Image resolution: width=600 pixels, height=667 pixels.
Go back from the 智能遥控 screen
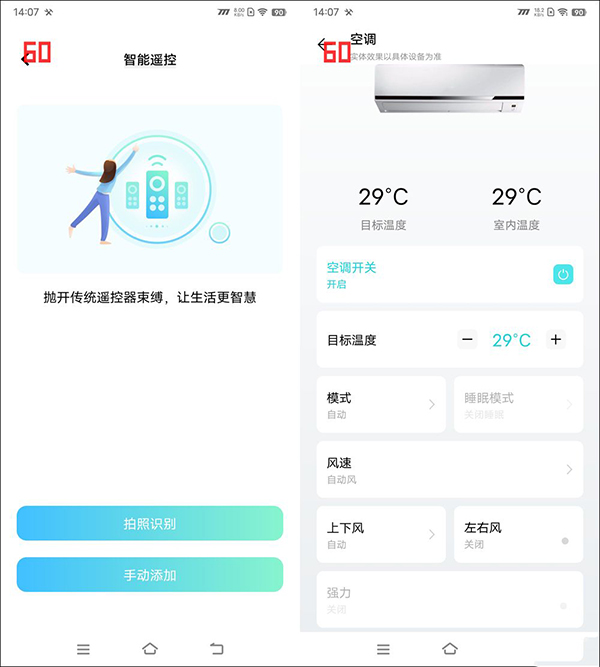25,60
